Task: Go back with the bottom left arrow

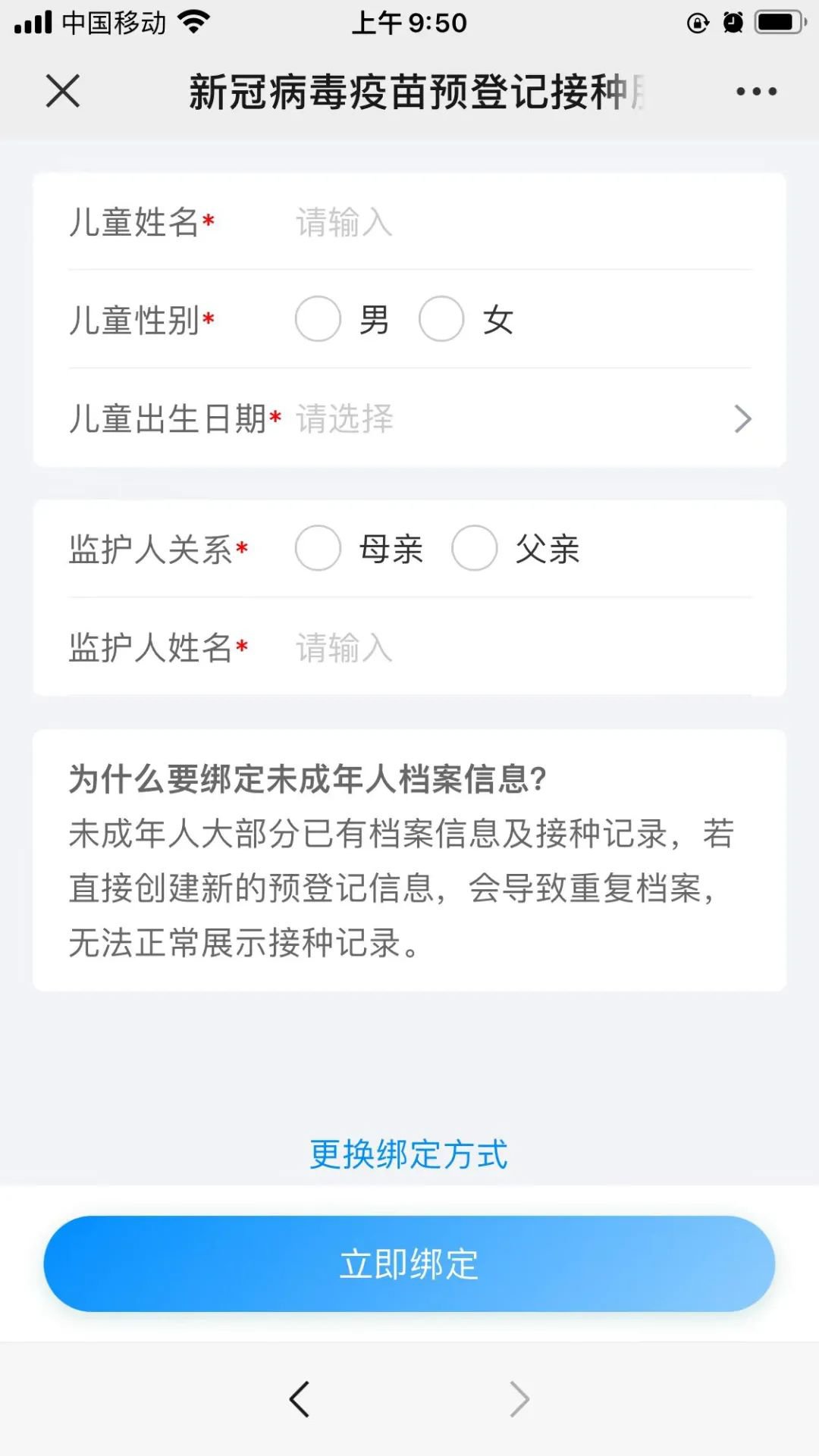Action: tap(300, 1398)
